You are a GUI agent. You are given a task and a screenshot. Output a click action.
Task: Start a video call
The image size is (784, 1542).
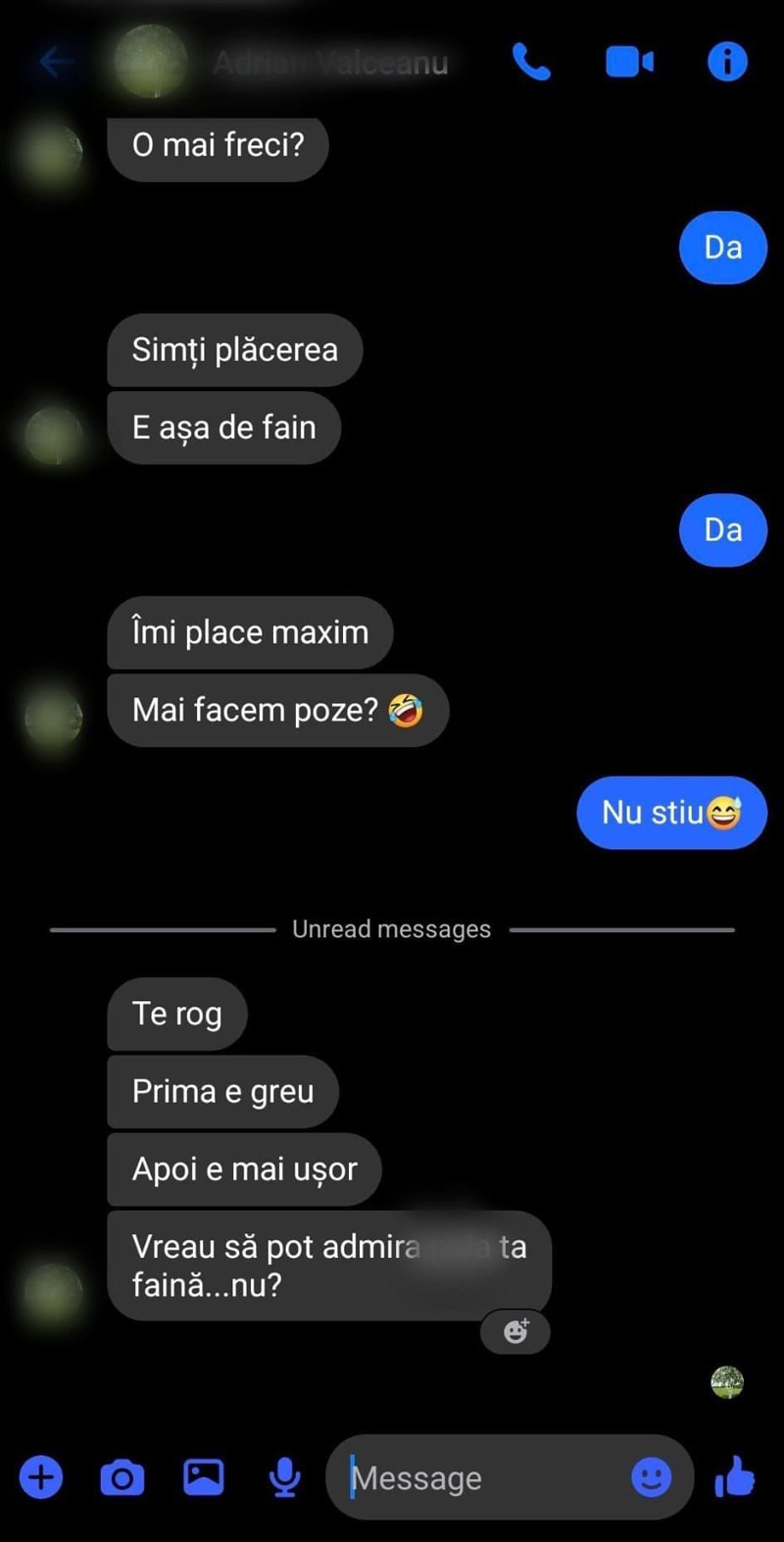(629, 63)
